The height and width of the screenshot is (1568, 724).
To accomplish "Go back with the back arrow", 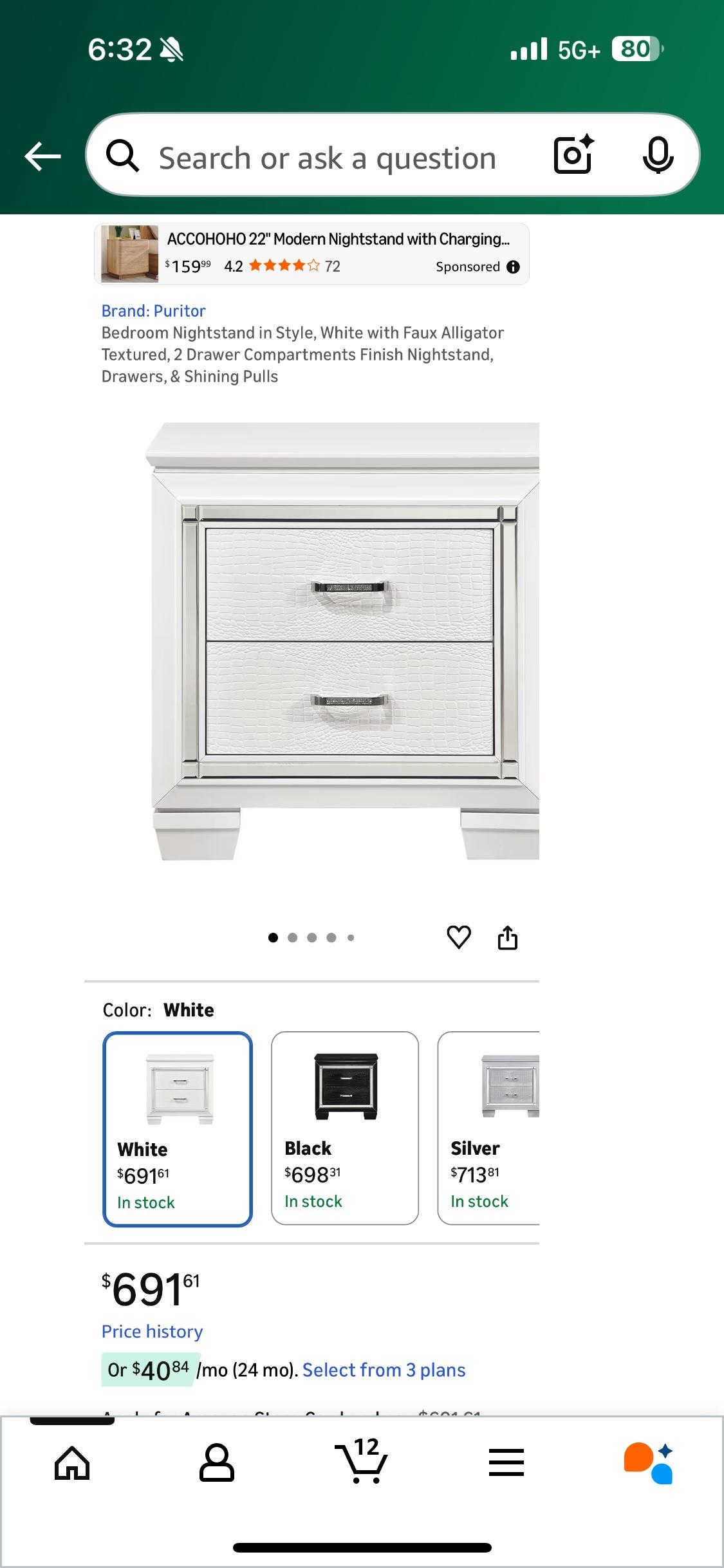I will click(x=41, y=154).
